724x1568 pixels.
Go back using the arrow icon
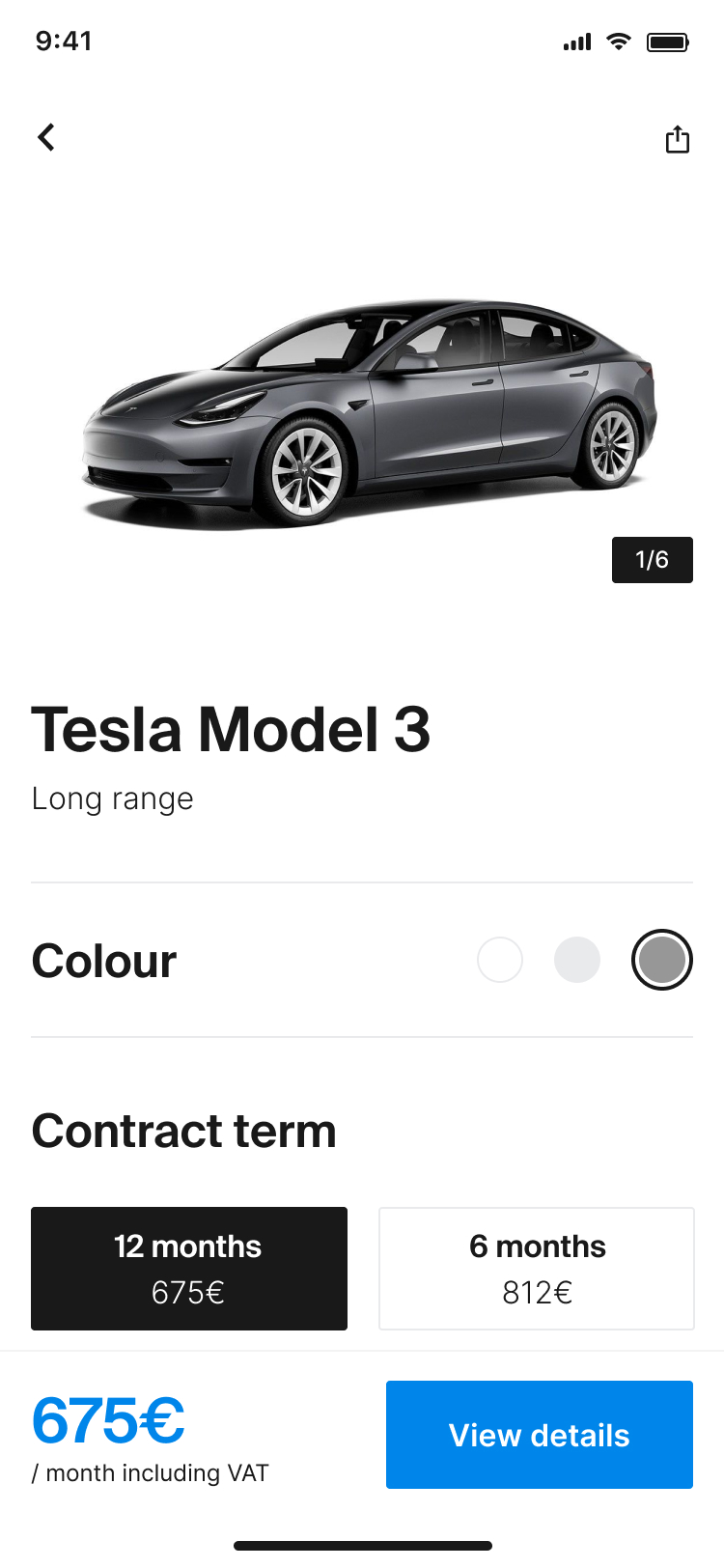pyautogui.click(x=46, y=138)
